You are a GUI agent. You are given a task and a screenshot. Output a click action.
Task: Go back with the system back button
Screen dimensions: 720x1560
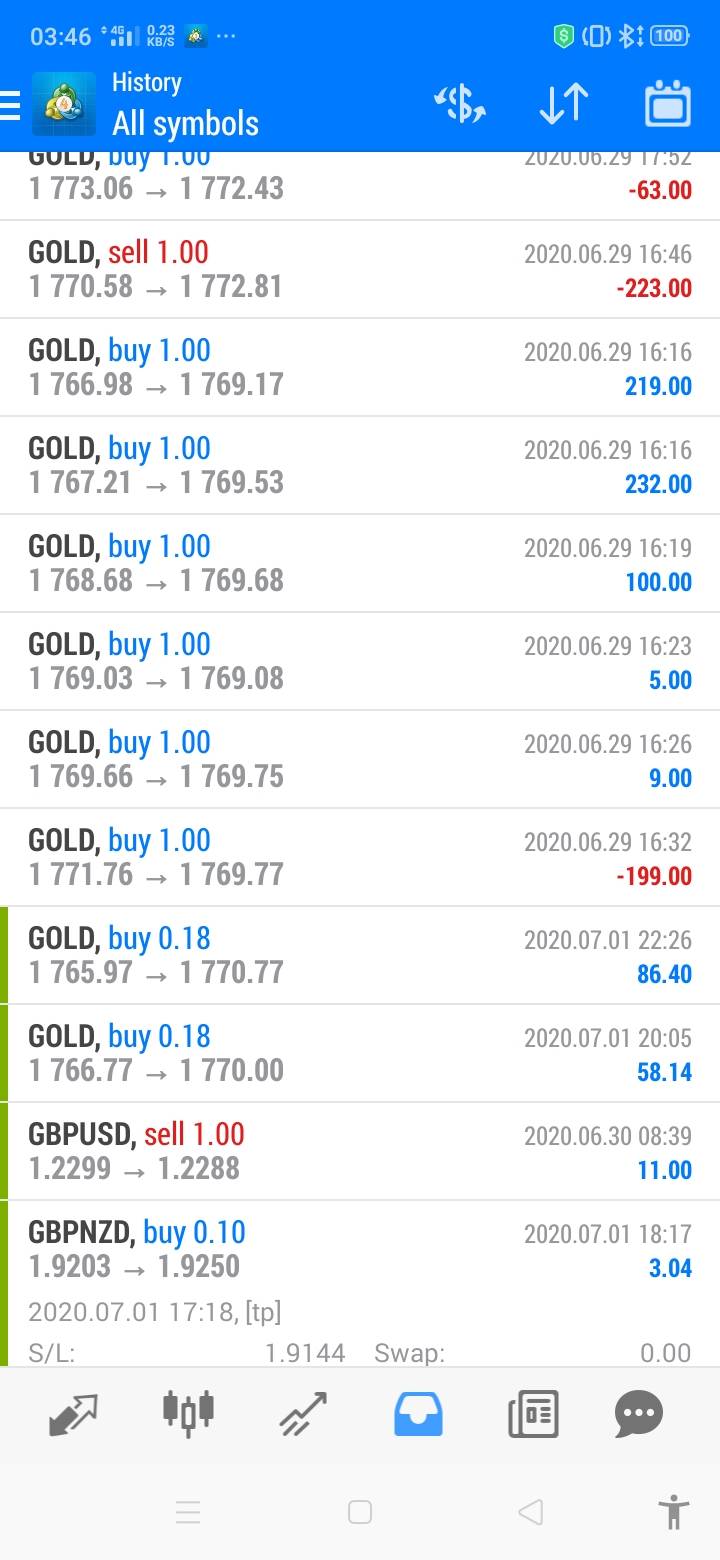(531, 1511)
